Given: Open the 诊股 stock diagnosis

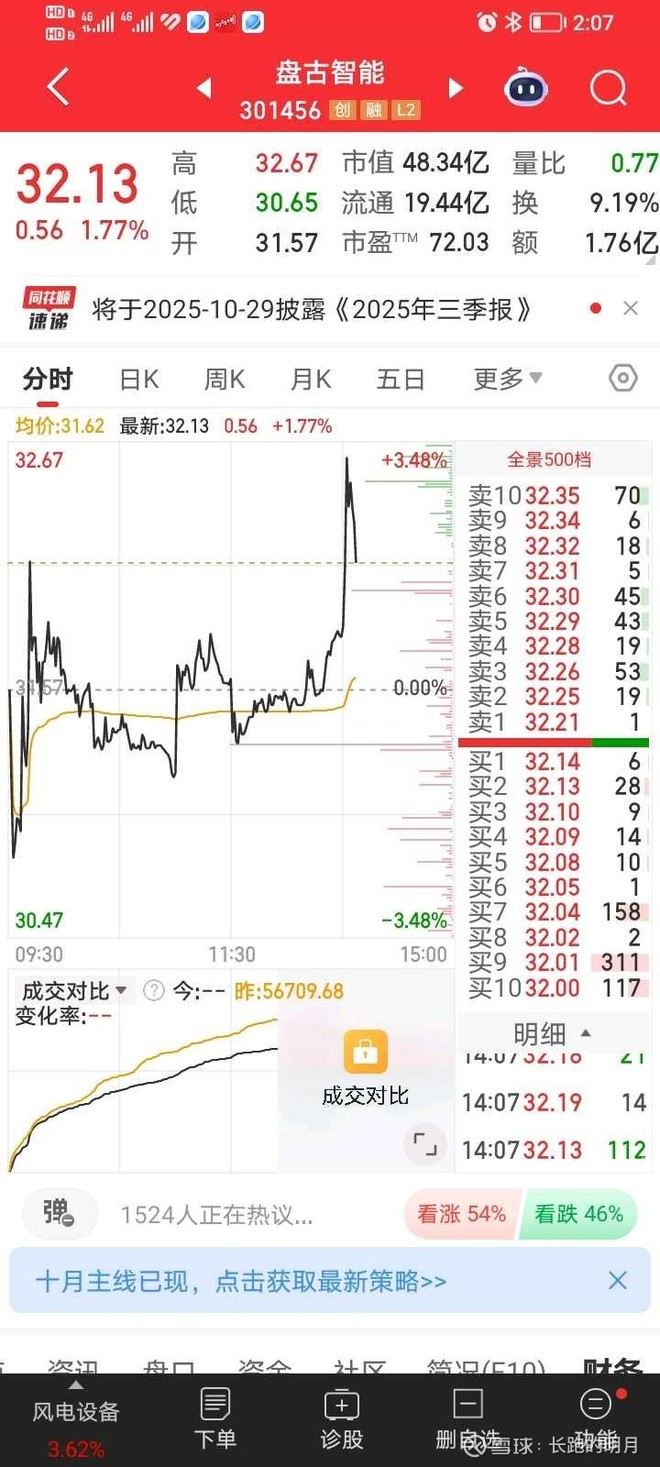Looking at the screenshot, I should pyautogui.click(x=341, y=1418).
